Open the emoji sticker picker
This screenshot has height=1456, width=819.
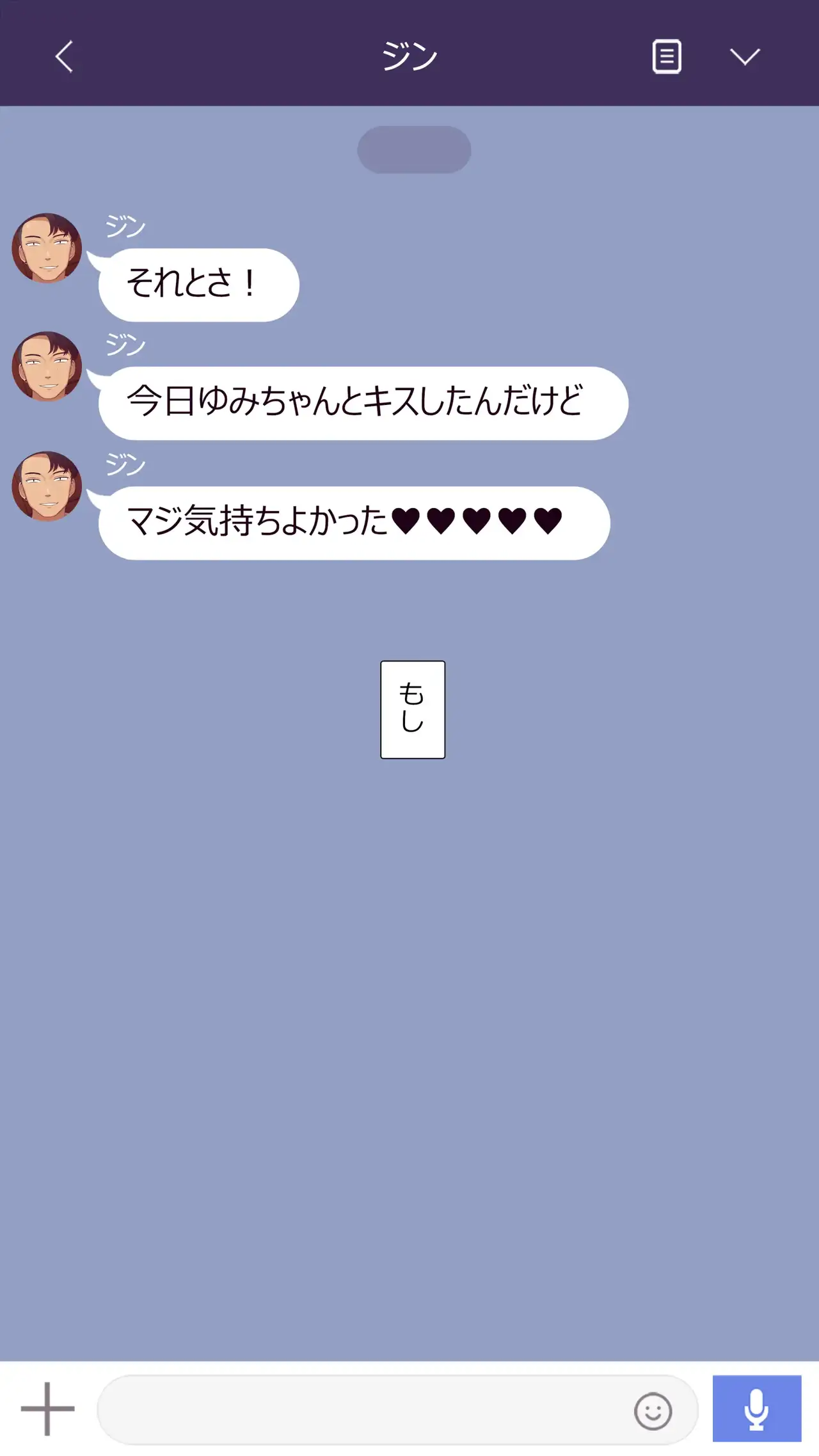tap(653, 1411)
